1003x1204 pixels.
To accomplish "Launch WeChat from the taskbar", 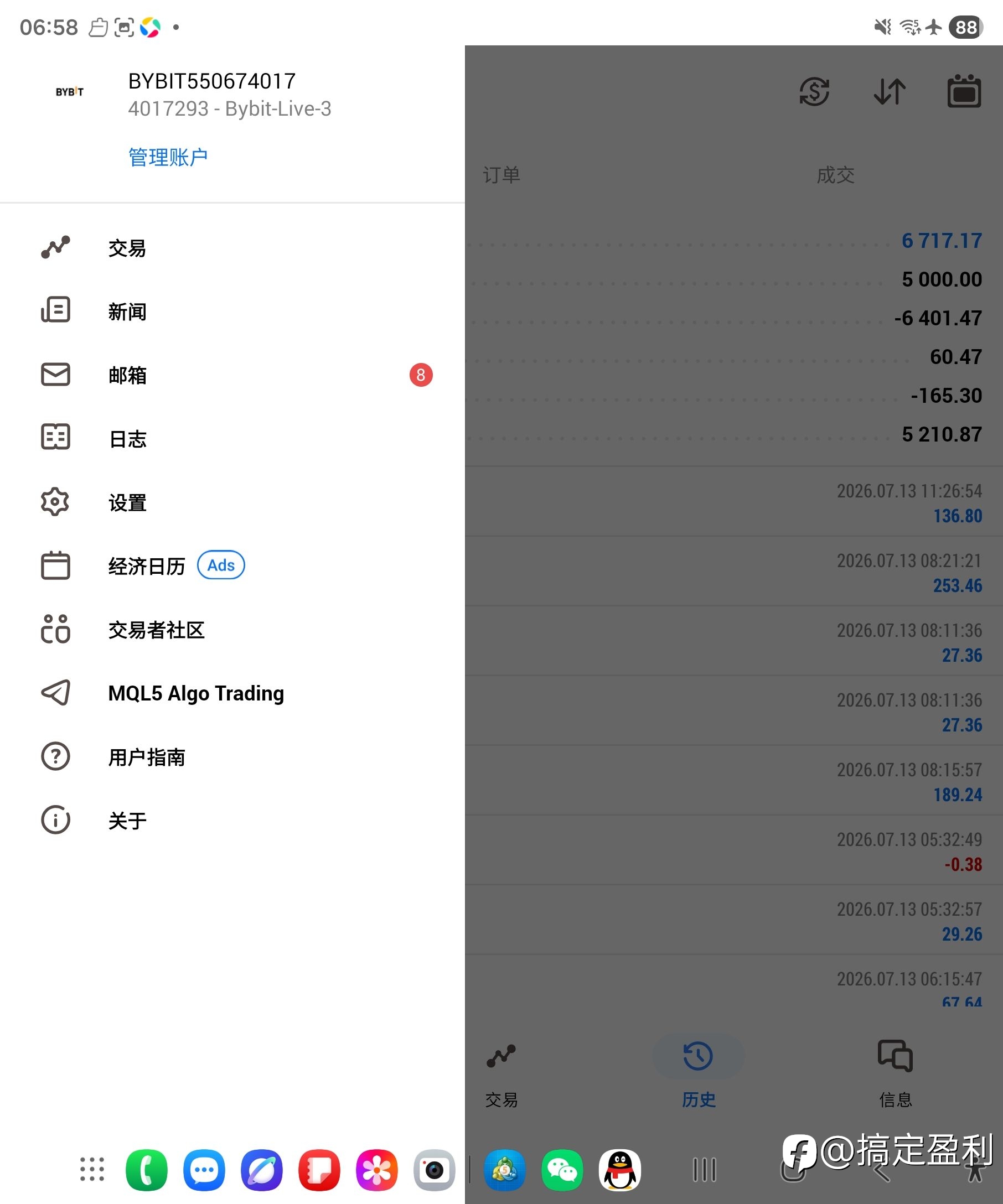I will (x=562, y=1170).
